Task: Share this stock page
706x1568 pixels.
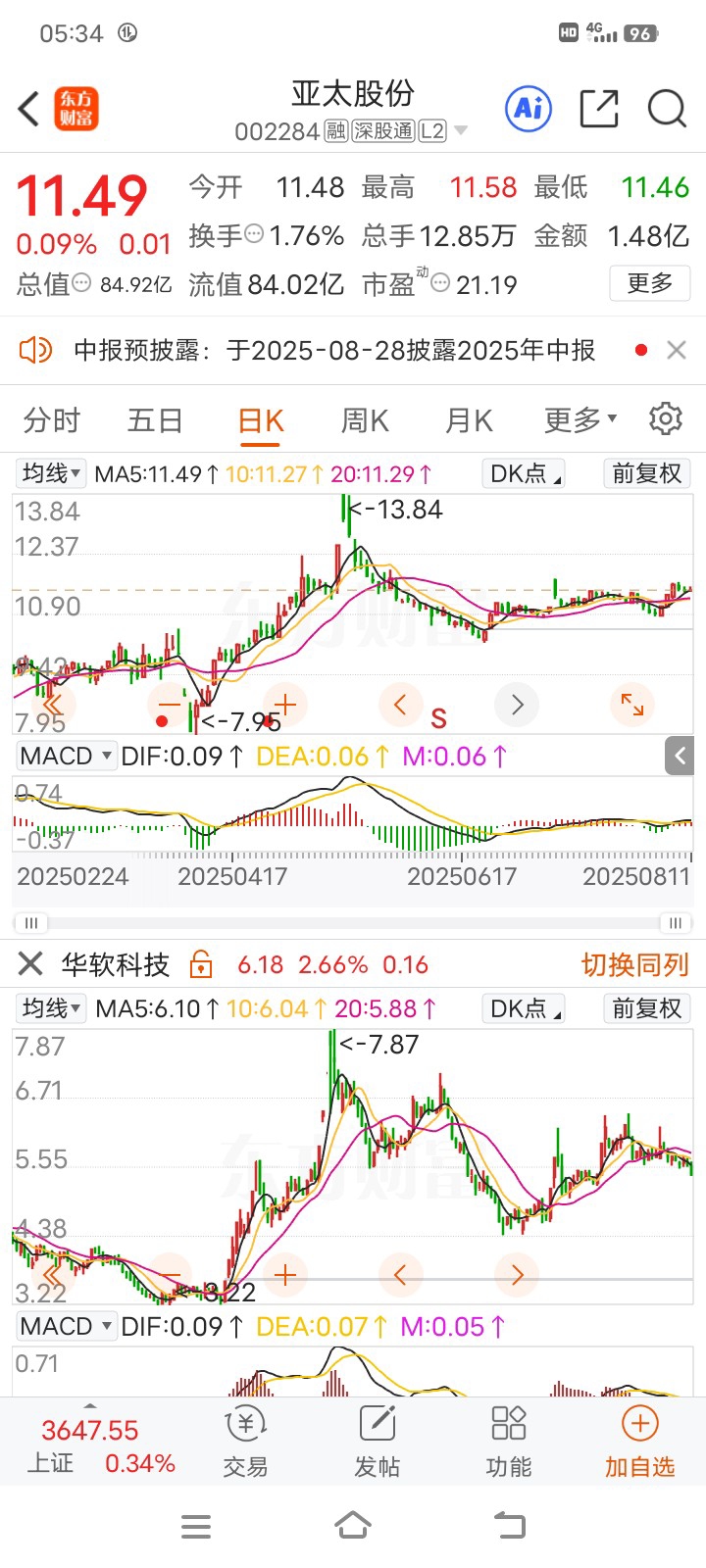Action: point(599,109)
